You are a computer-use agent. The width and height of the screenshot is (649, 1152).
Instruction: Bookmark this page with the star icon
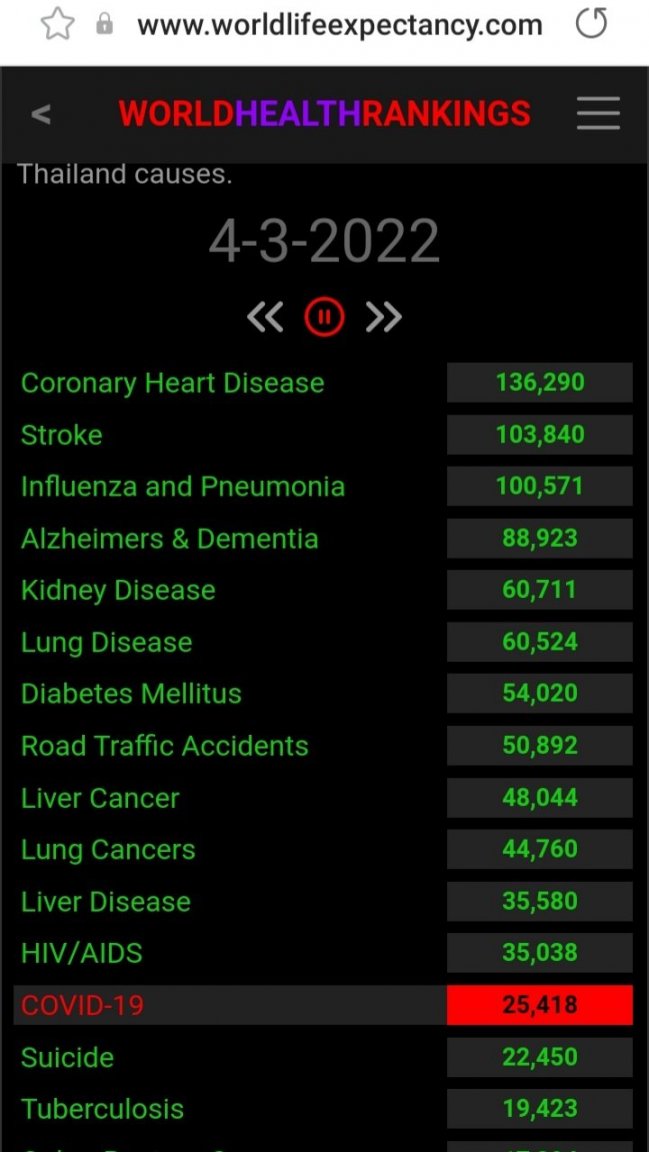(x=58, y=25)
